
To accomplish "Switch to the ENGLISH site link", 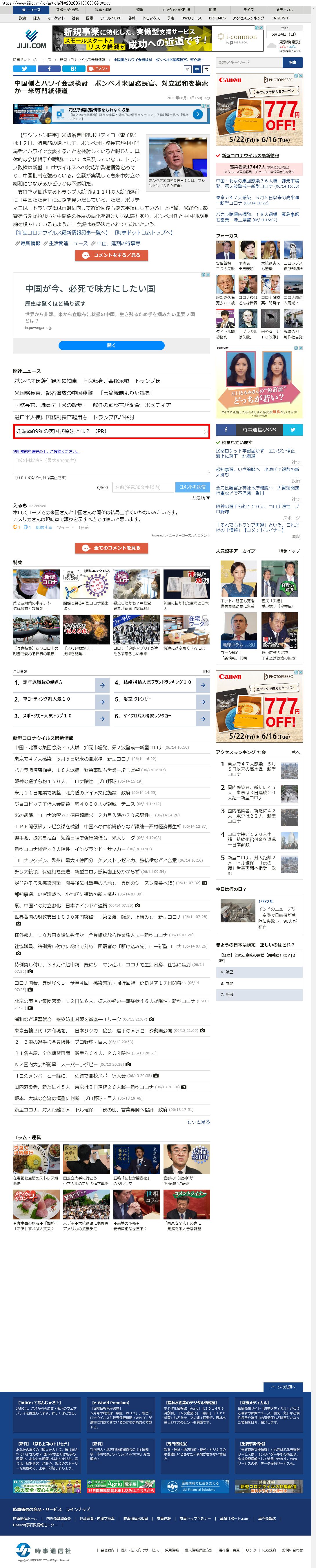I will coord(280,18).
